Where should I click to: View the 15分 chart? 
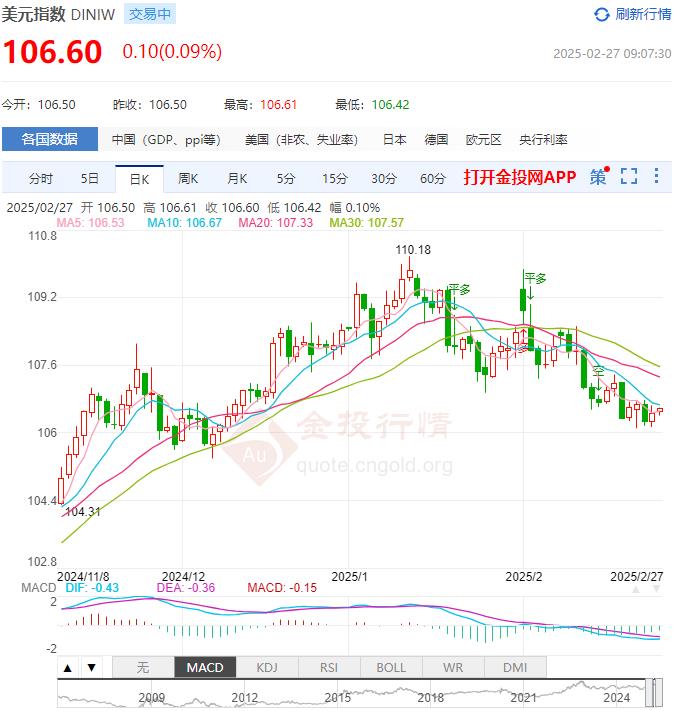[335, 179]
